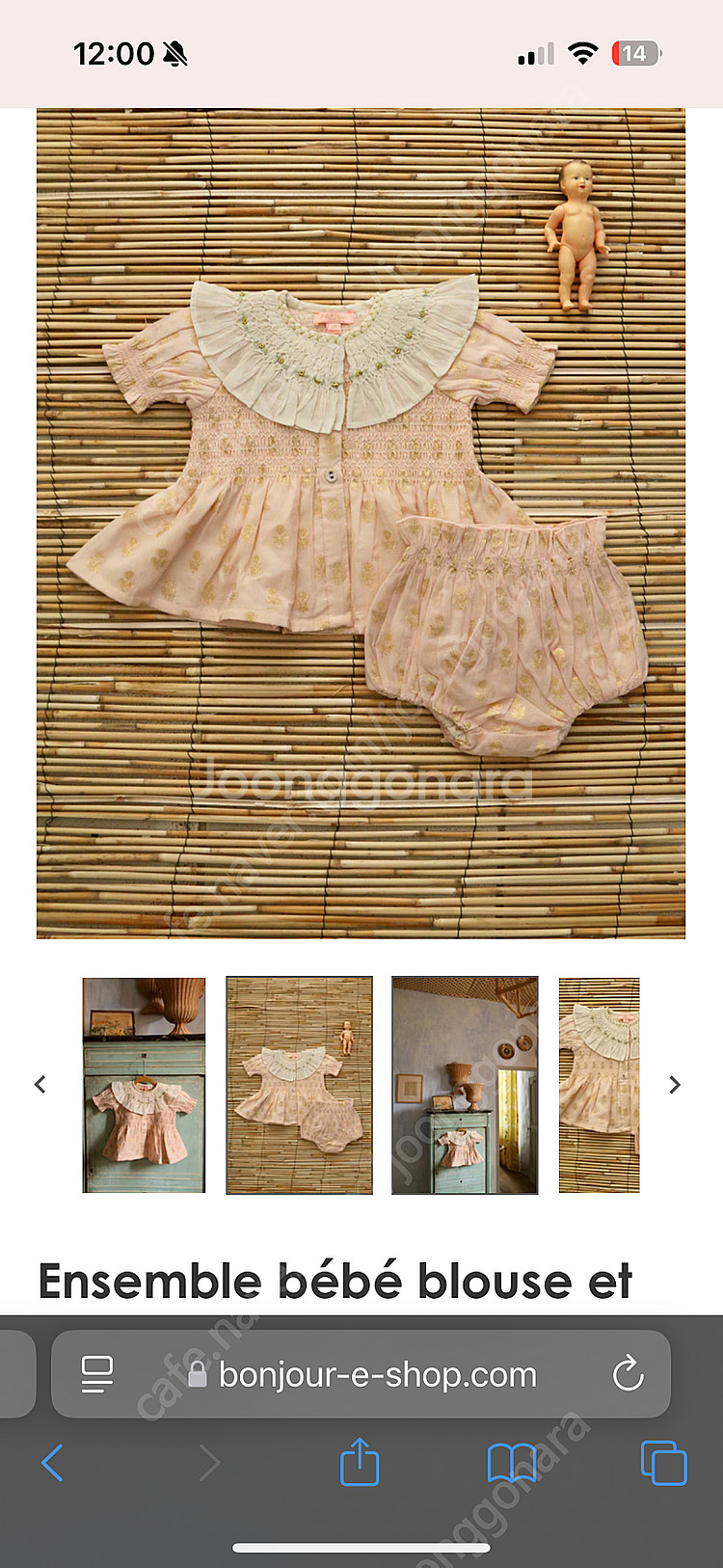Share this page via the share icon
The width and height of the screenshot is (723, 1568).
[x=360, y=1462]
